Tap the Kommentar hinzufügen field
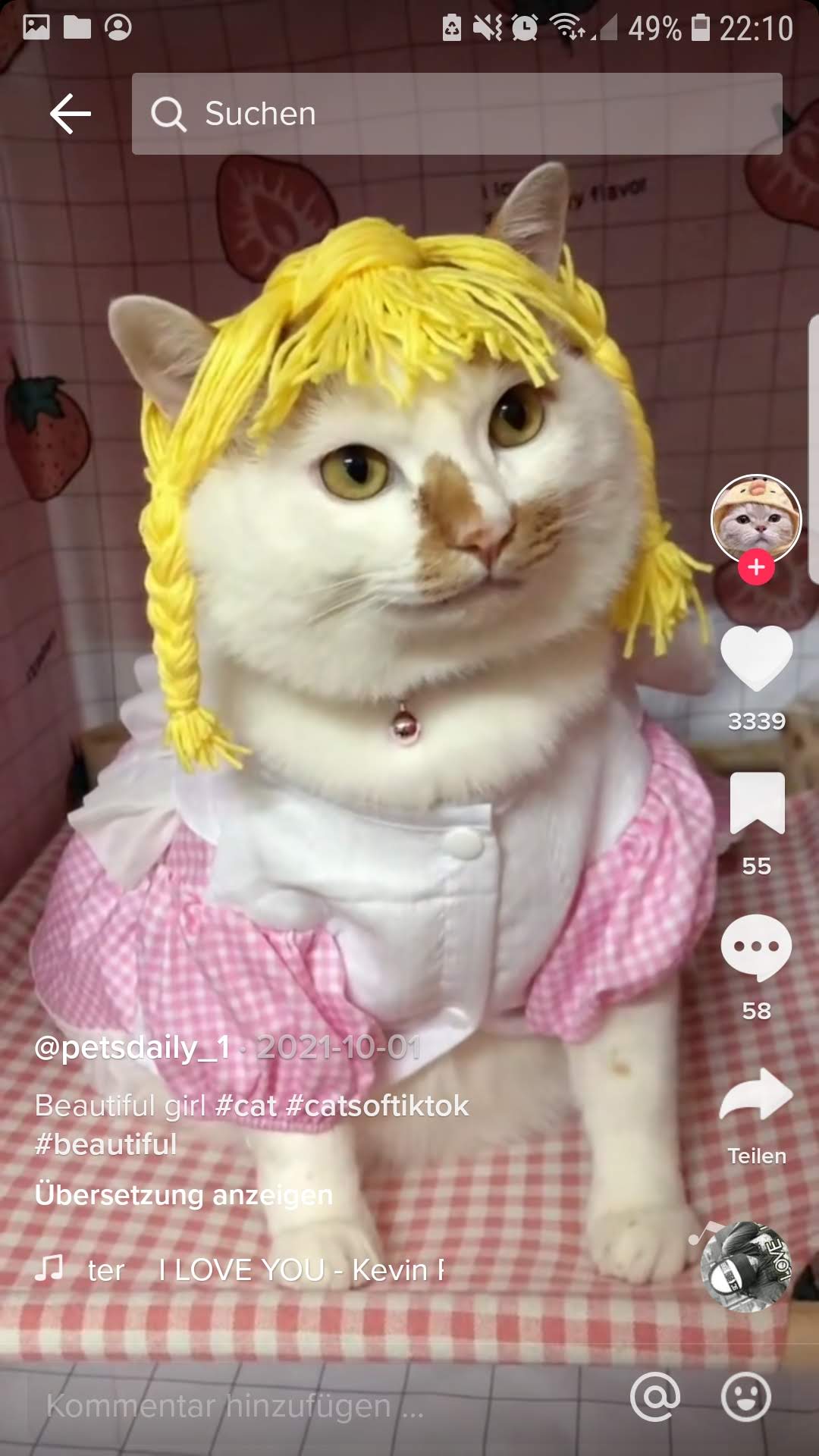This screenshot has height=1456, width=819. pos(318,1406)
